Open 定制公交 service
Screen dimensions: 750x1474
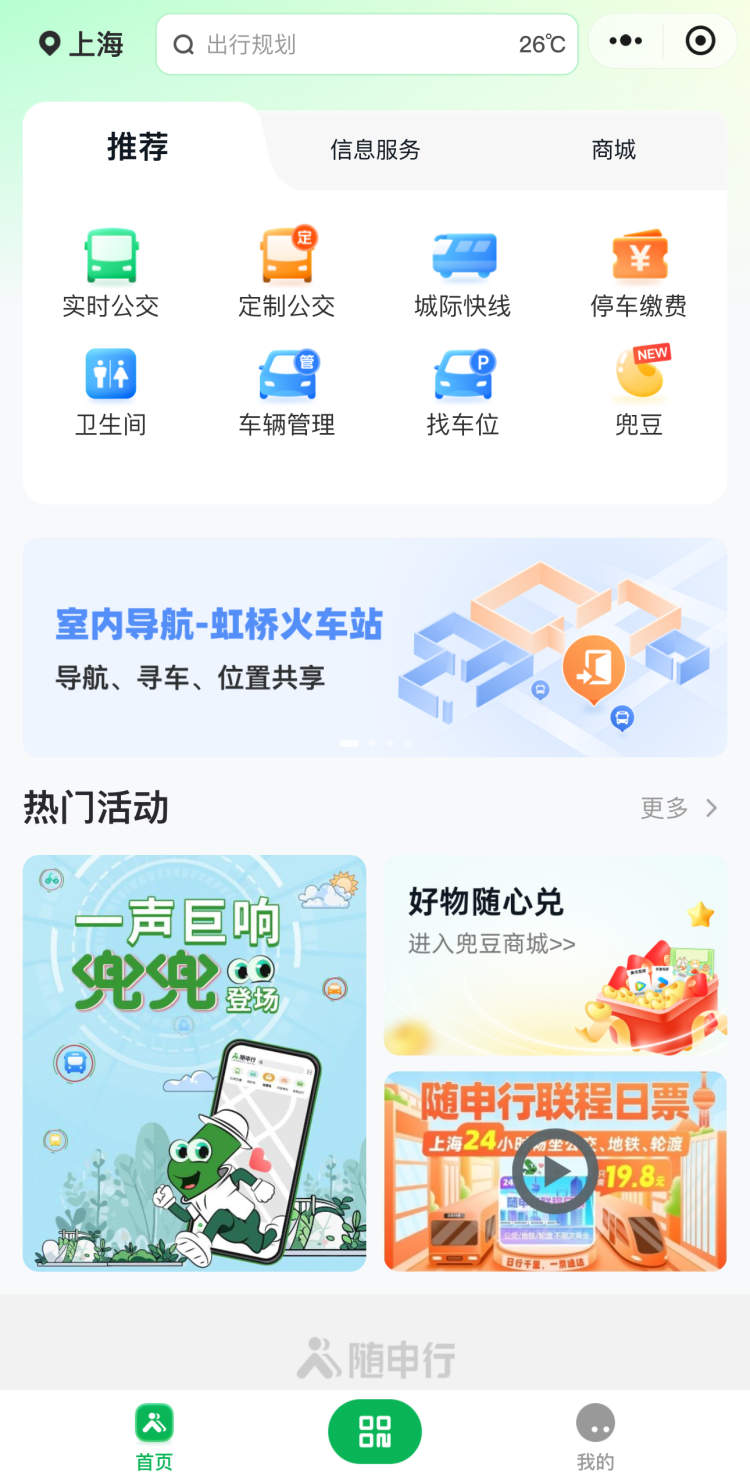click(x=287, y=273)
